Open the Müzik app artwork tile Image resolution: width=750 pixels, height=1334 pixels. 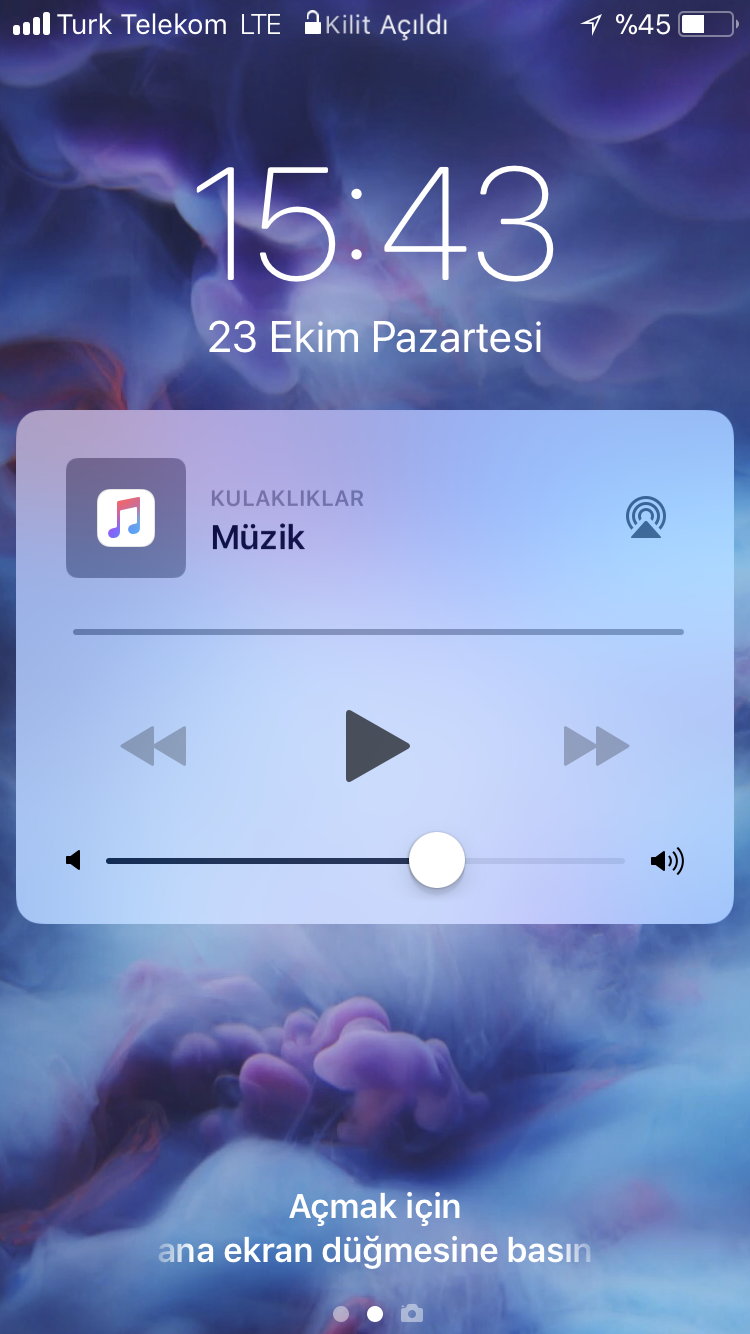pos(126,518)
